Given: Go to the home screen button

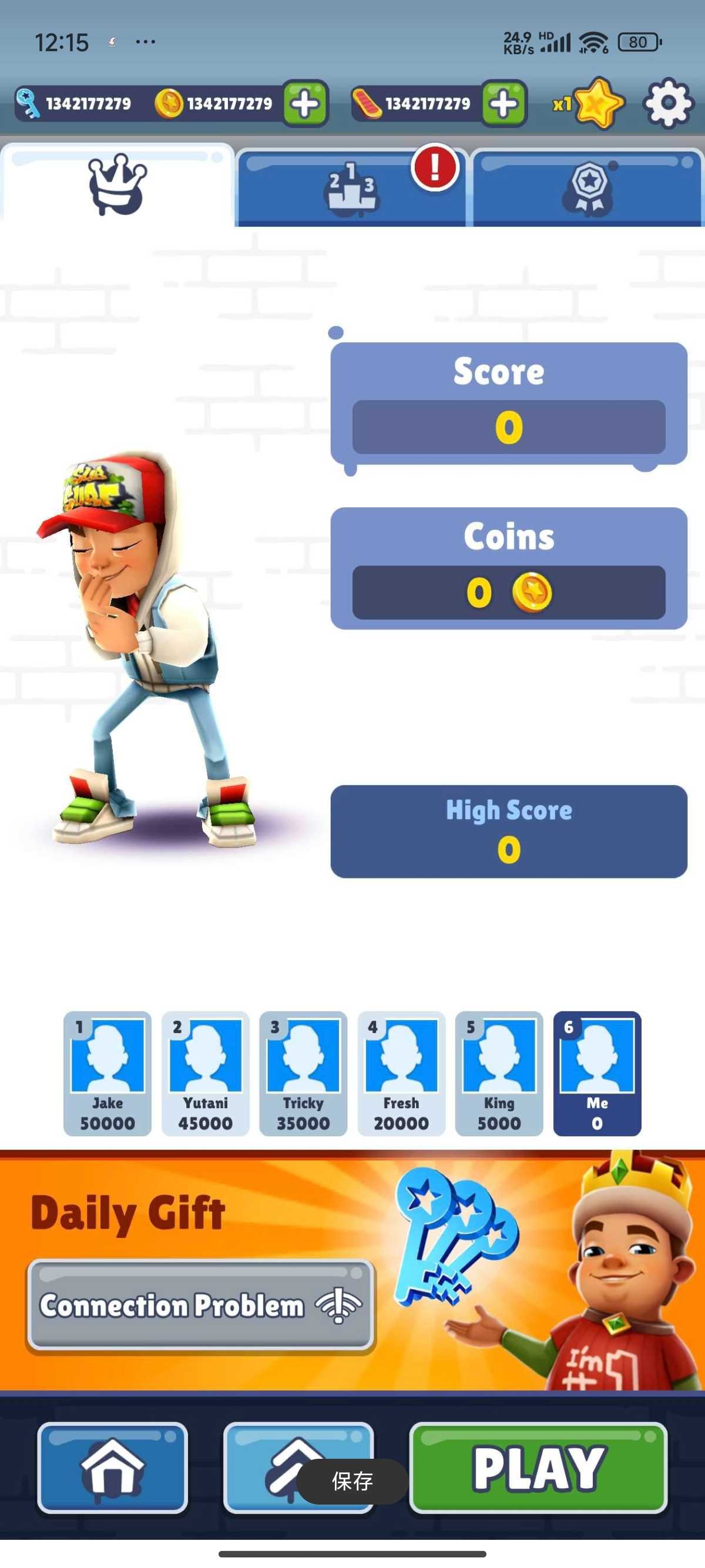Looking at the screenshot, I should coord(113,1468).
